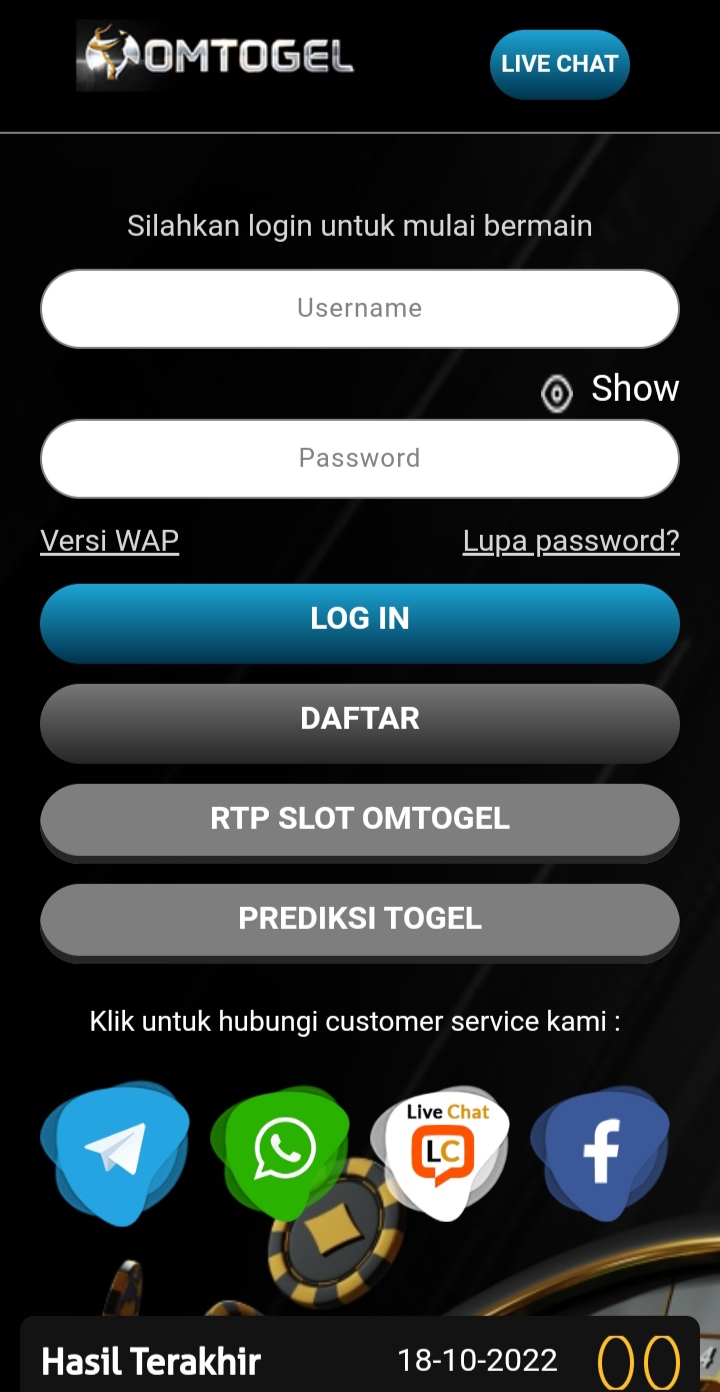Open PREDIKSI TOGEL

click(x=360, y=919)
